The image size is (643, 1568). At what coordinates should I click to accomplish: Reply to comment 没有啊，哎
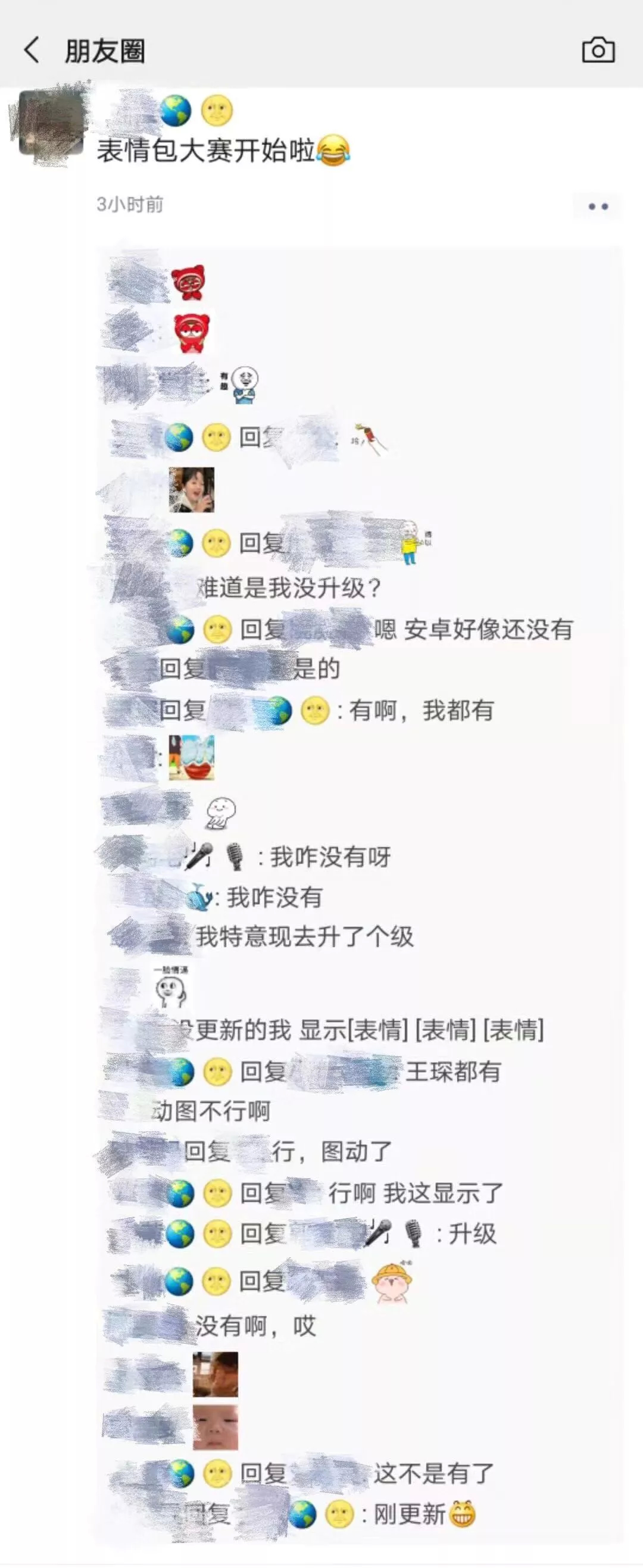[x=256, y=1326]
